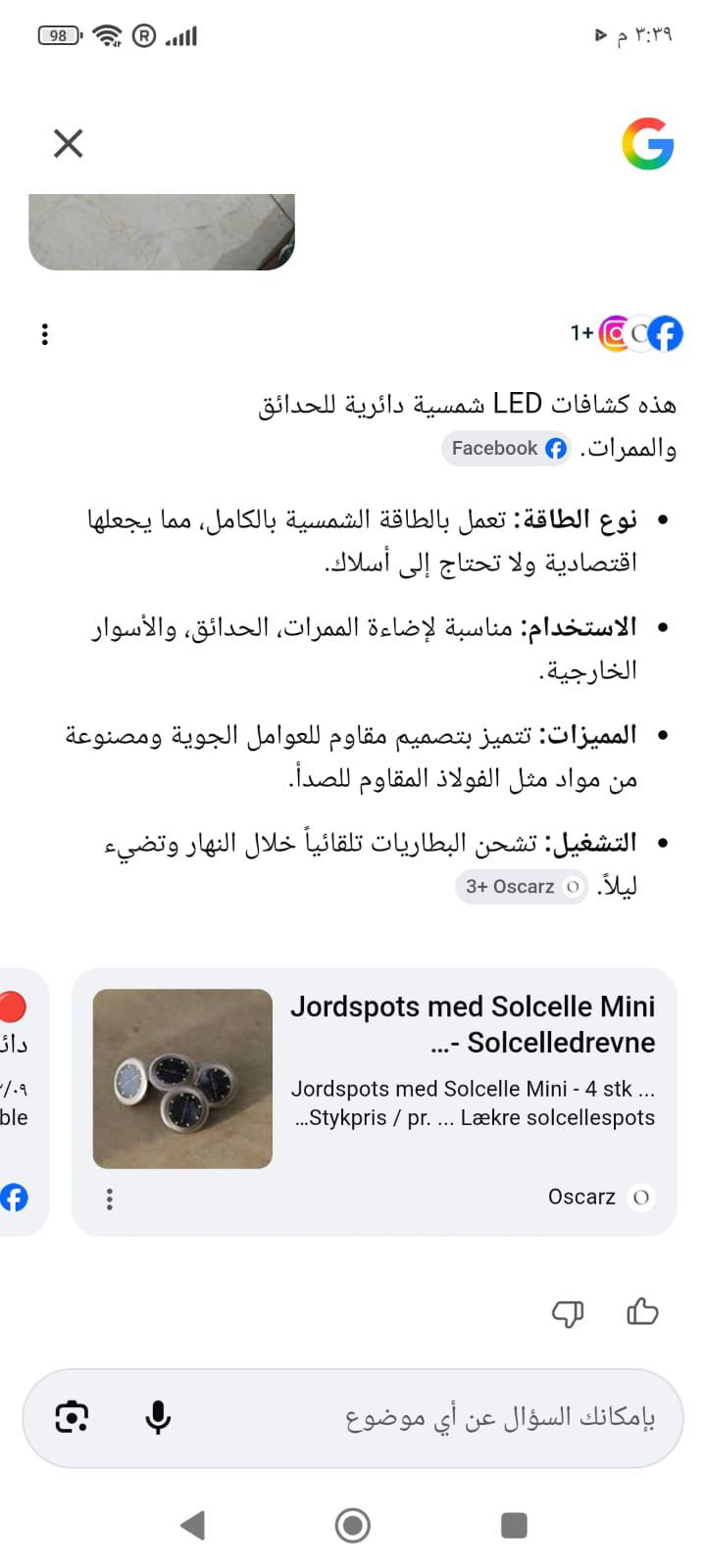Screen dimensions: 706x1568
Task: Open the stacked source icons with 1+
Action: pyautogui.click(x=627, y=334)
